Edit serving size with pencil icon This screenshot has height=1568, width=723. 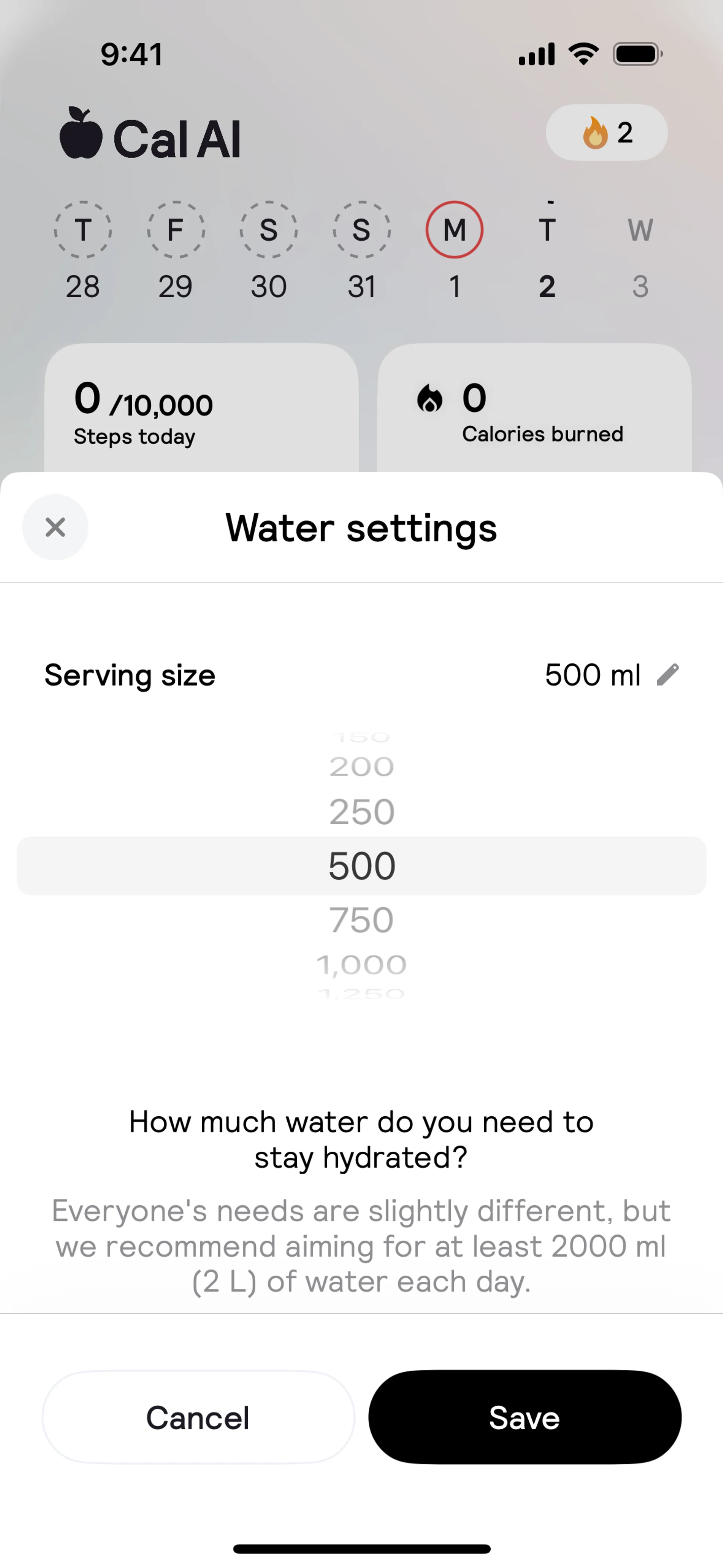coord(668,674)
